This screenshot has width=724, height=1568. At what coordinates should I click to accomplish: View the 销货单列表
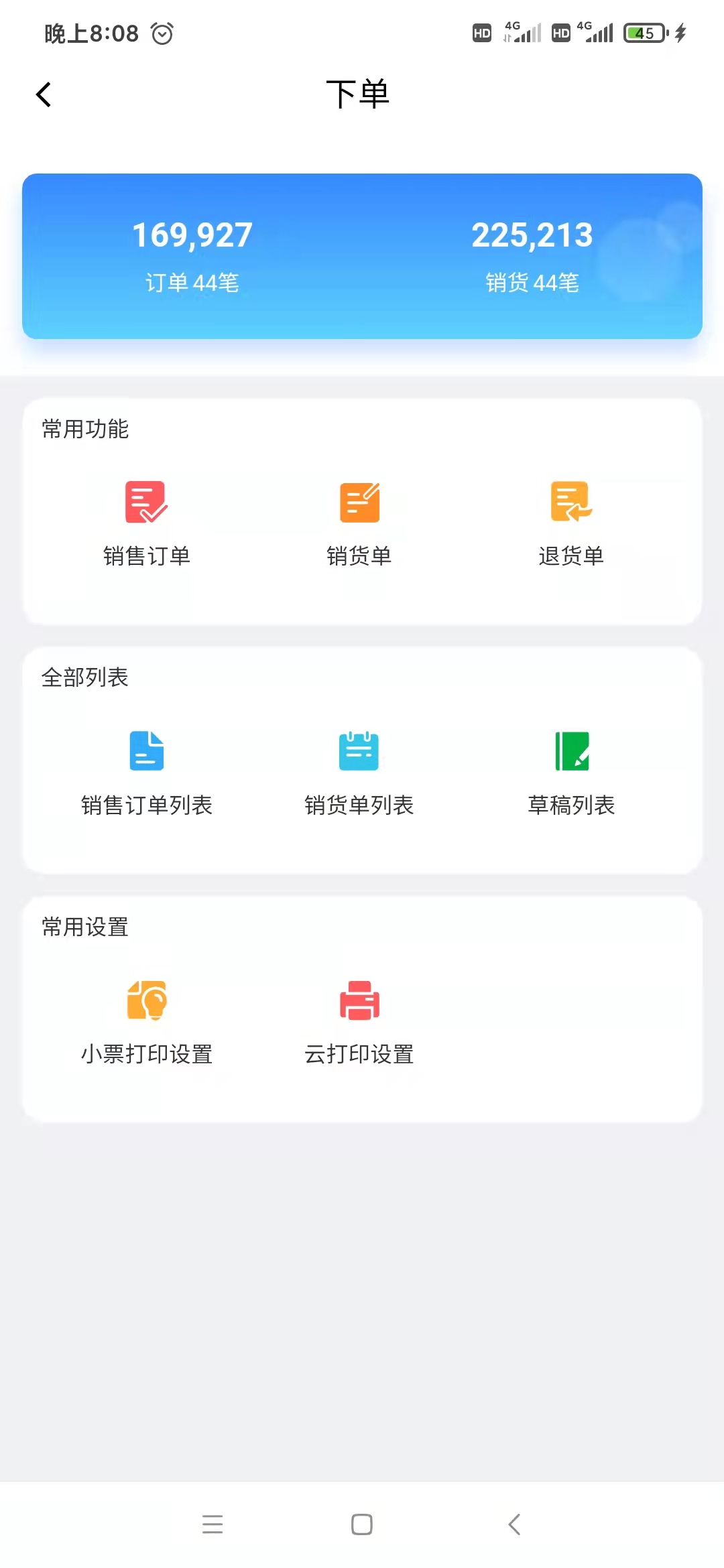click(359, 773)
